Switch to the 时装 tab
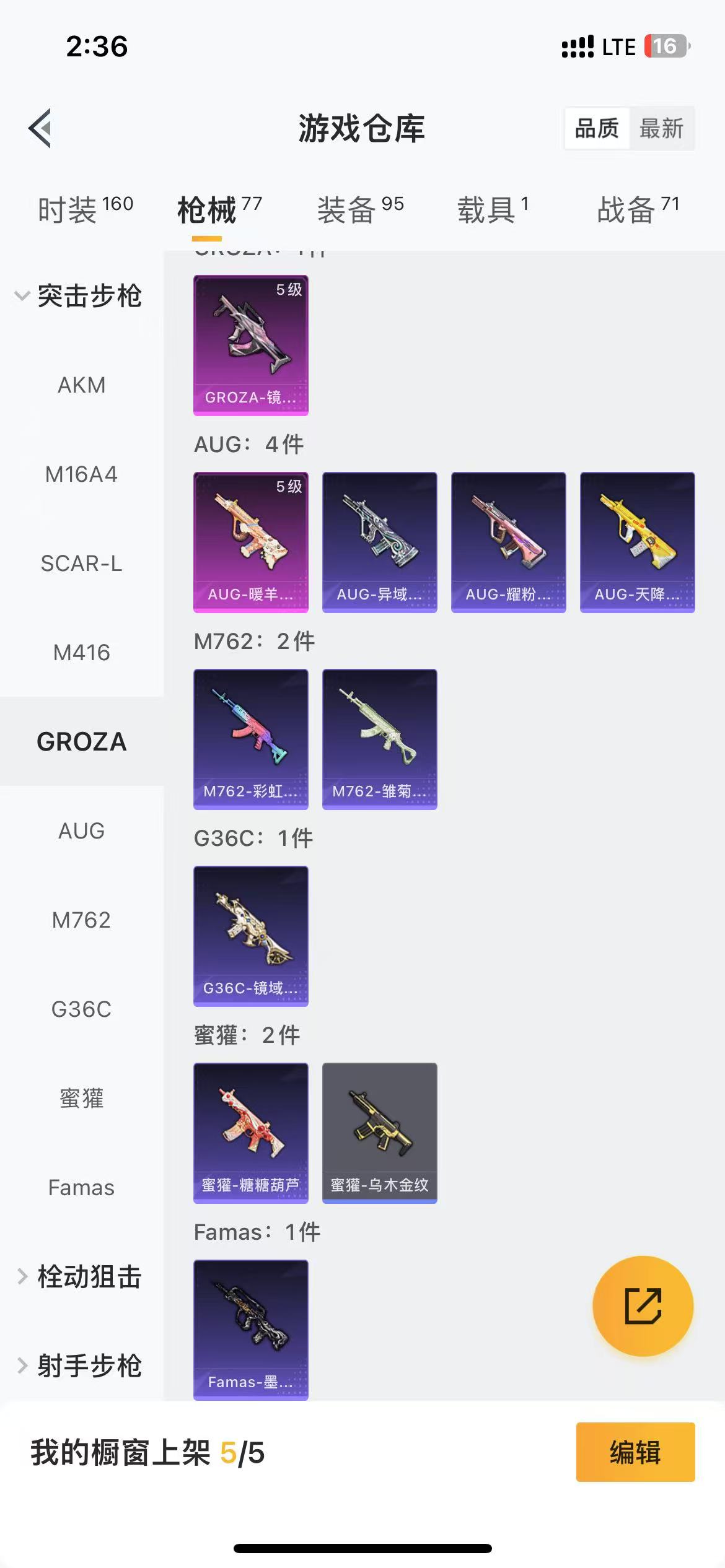 tap(85, 209)
